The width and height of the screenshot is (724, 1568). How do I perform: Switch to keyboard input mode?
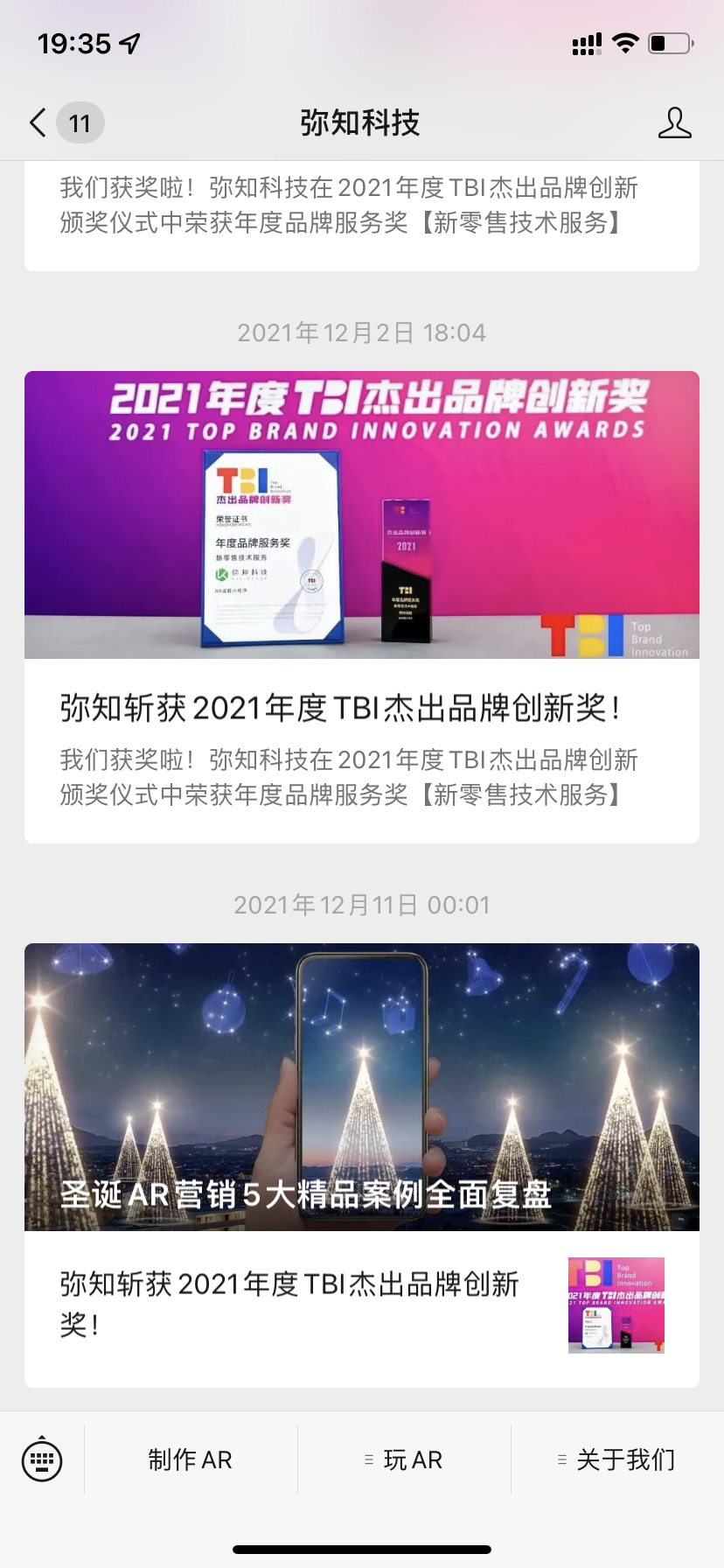coord(42,1459)
